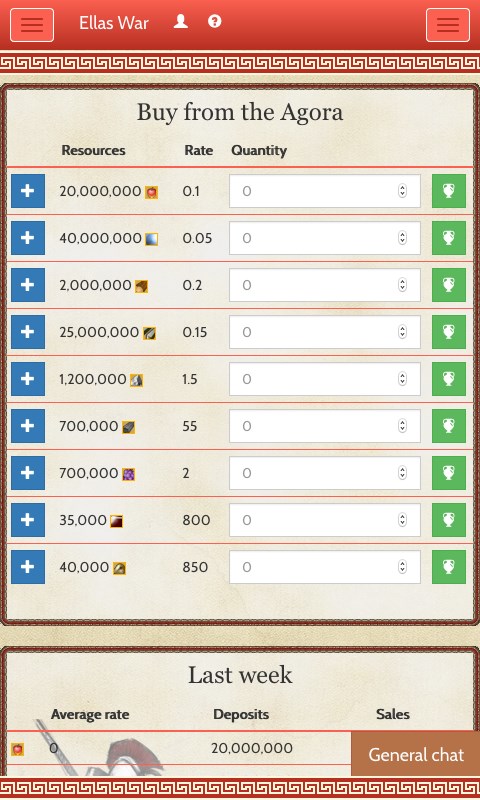Tap the plus button beside rate 2 row
This screenshot has width=480, height=800.
(x=28, y=473)
